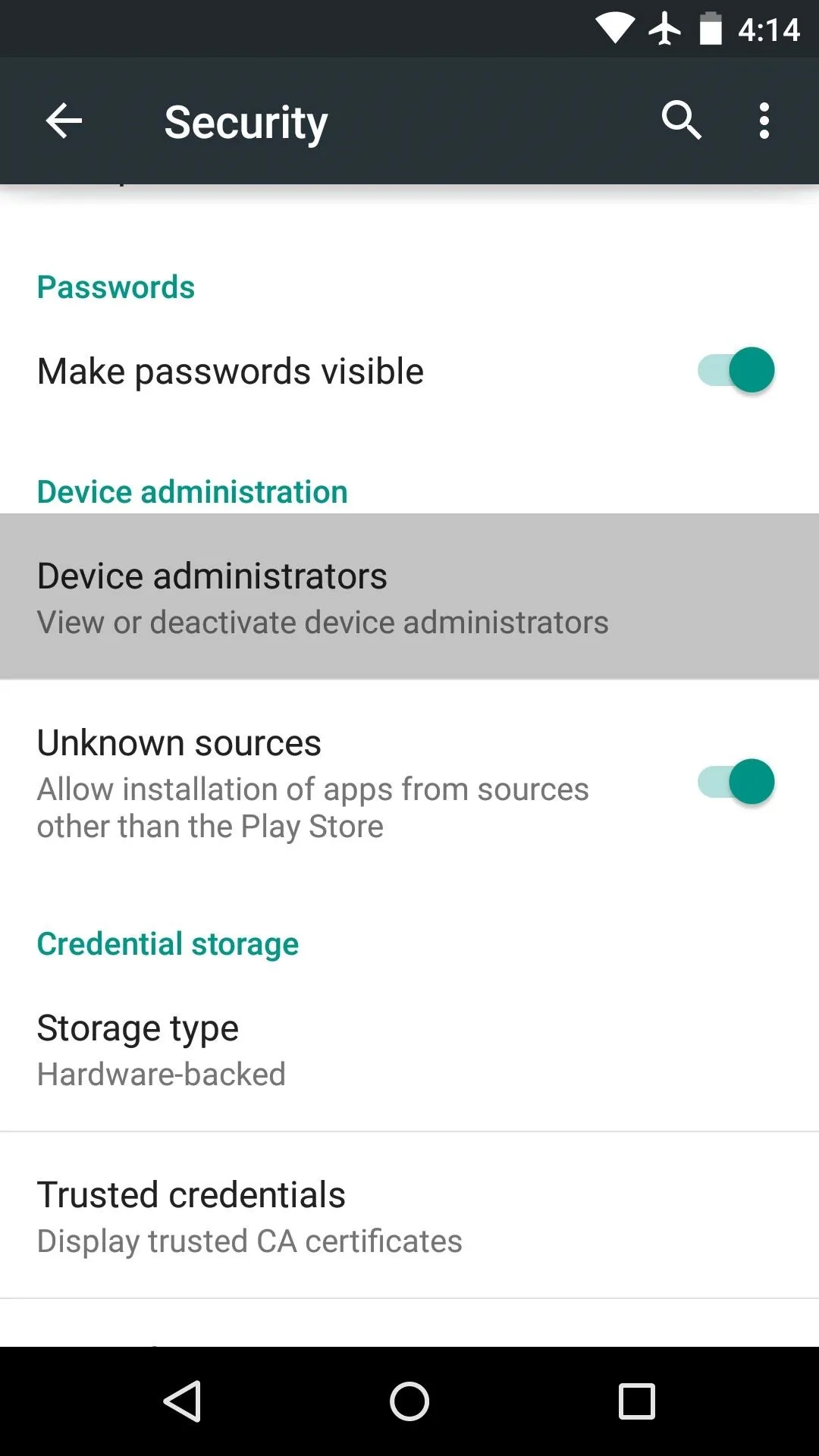This screenshot has width=819, height=1456.
Task: Open the recent apps view
Action: 637,1401
